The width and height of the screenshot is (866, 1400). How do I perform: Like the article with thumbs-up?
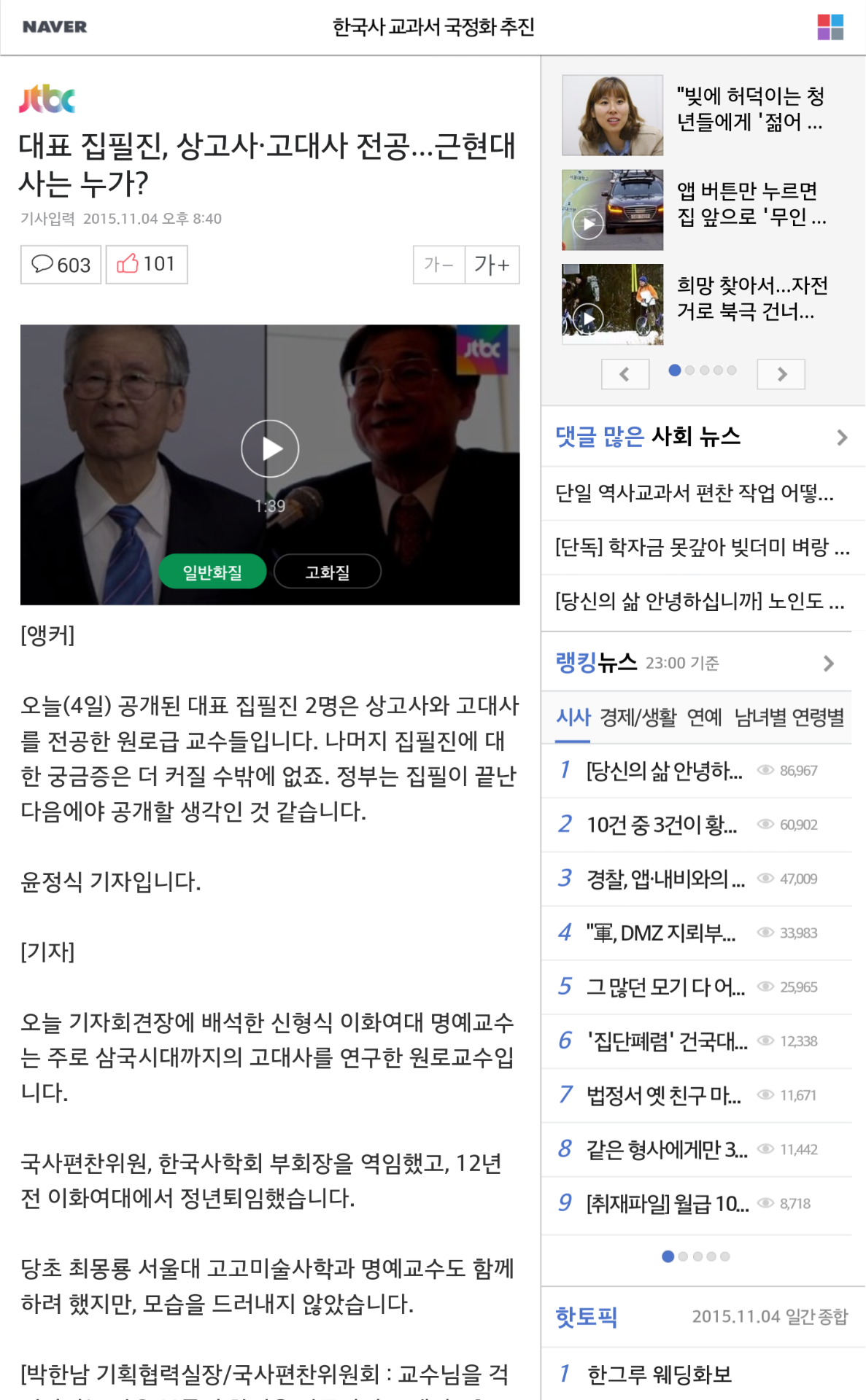pos(147,264)
